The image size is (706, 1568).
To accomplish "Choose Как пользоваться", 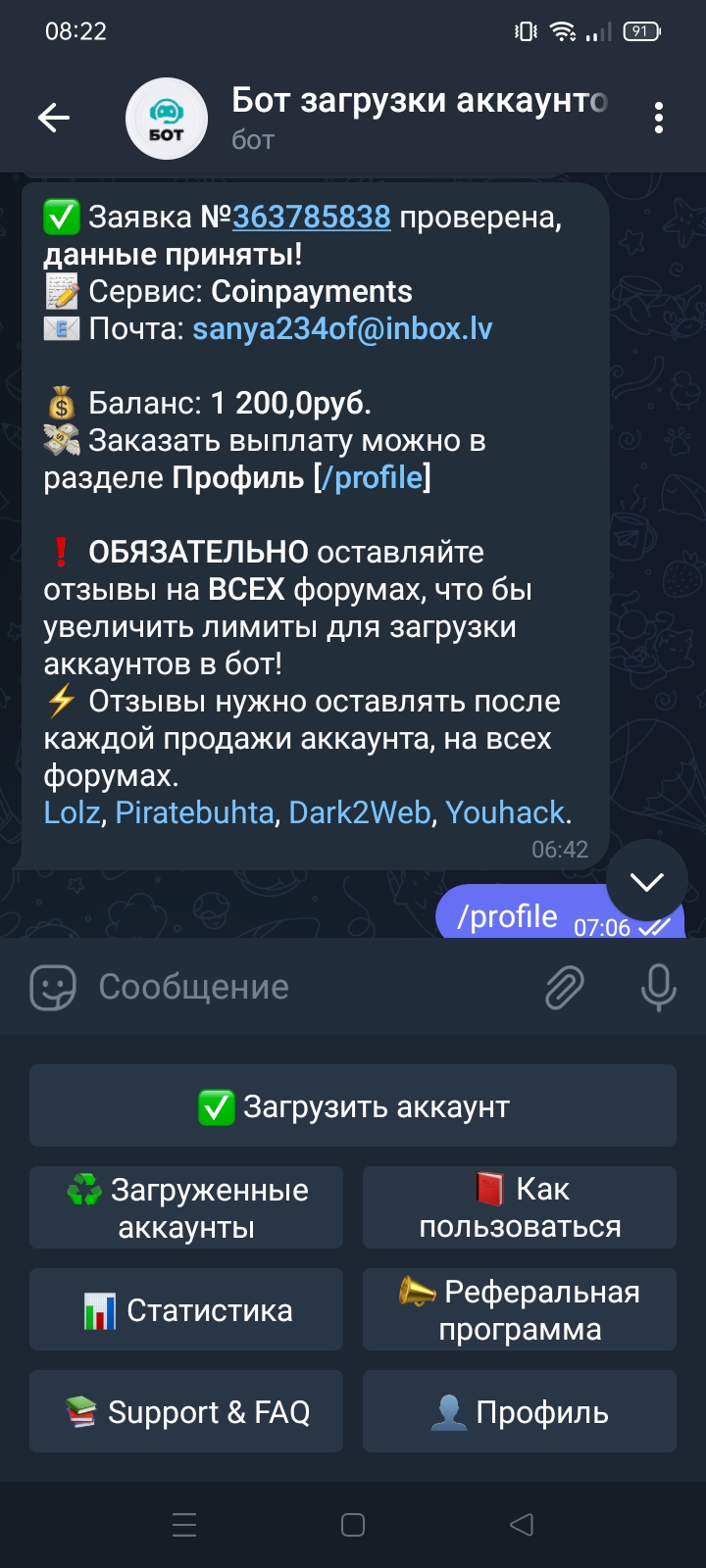I will (x=520, y=1208).
